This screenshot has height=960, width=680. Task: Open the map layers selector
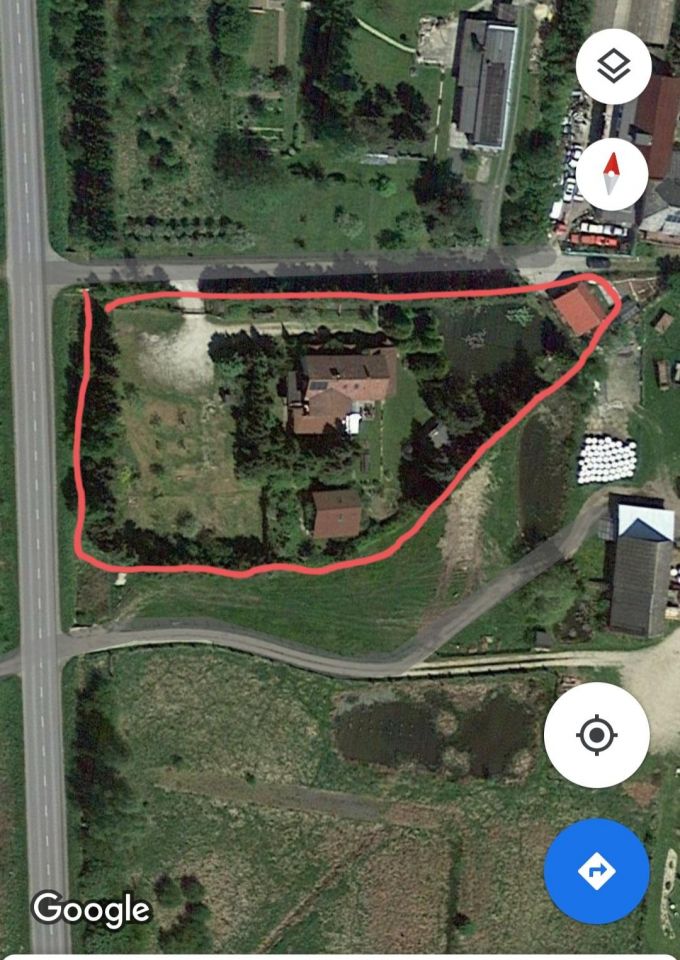click(x=613, y=67)
